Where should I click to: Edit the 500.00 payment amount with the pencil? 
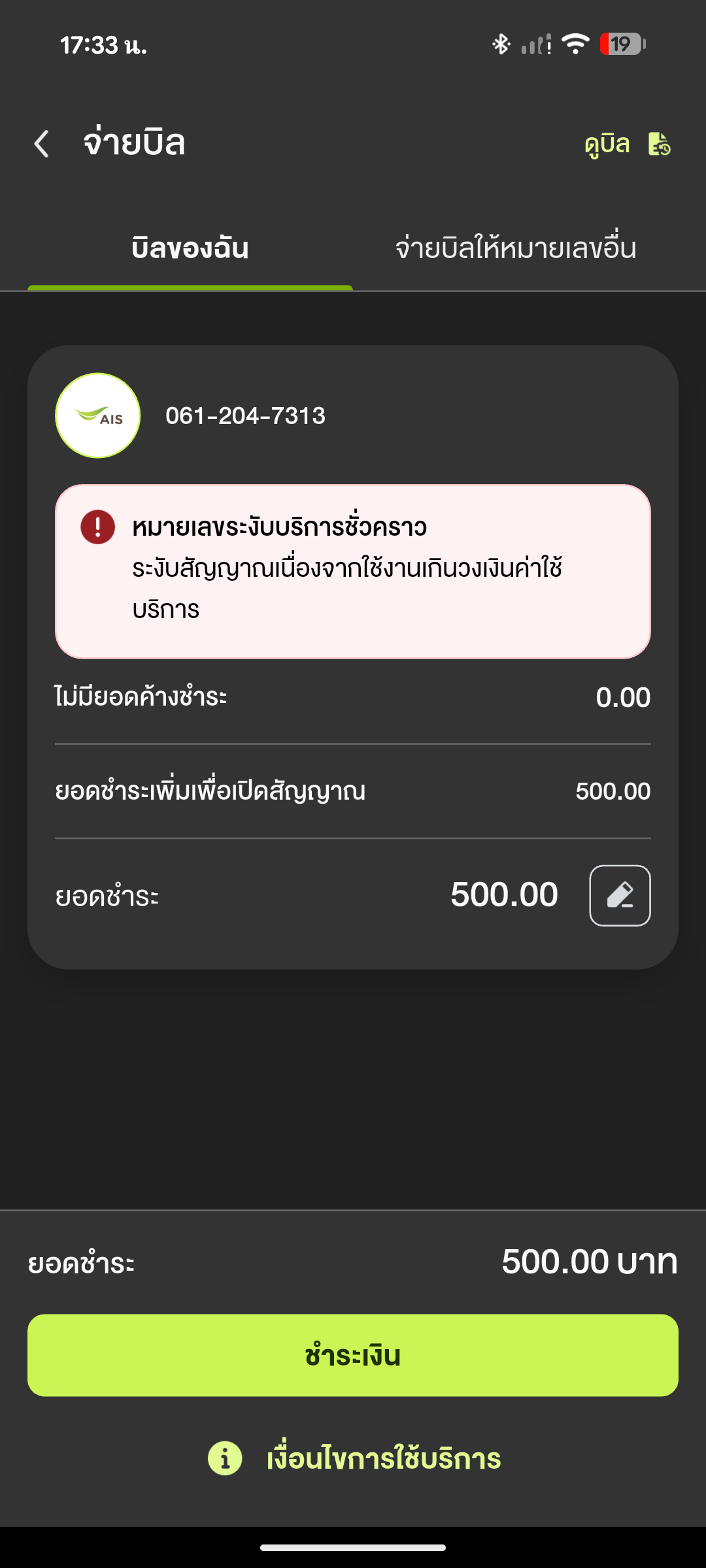(620, 896)
